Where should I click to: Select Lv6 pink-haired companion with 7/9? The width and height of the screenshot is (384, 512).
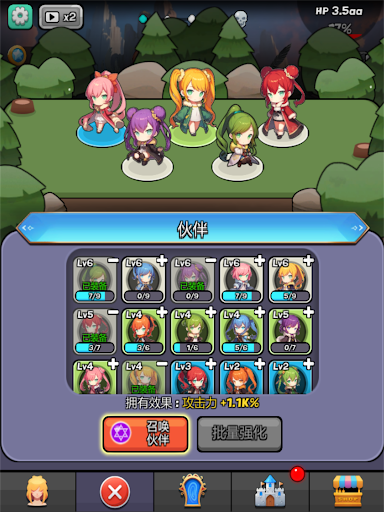241,280
